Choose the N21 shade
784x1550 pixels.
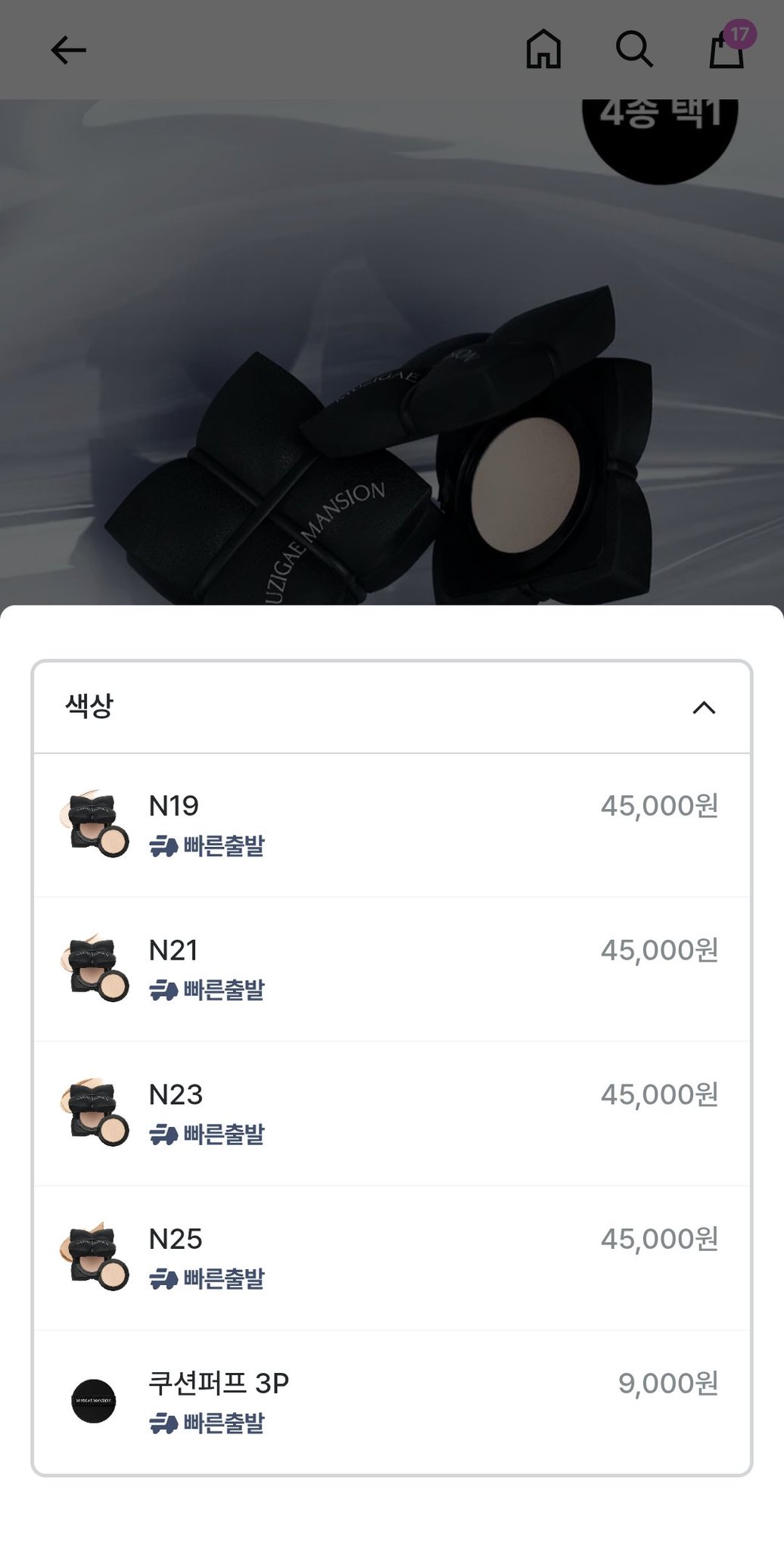pyautogui.click(x=391, y=970)
